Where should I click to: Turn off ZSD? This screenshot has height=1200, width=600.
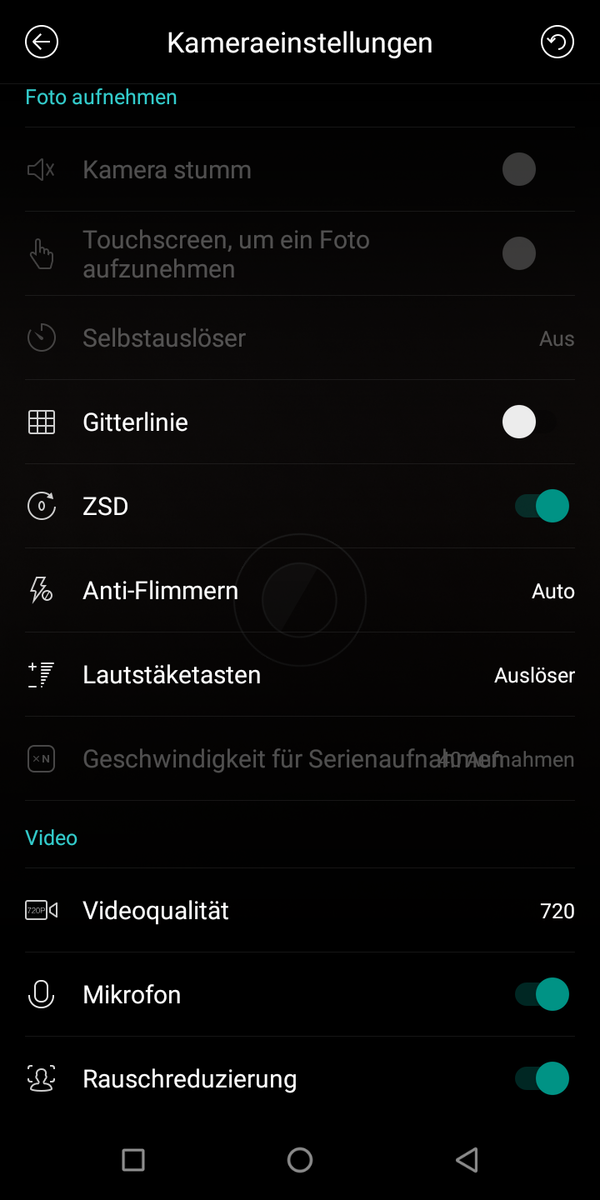[541, 506]
